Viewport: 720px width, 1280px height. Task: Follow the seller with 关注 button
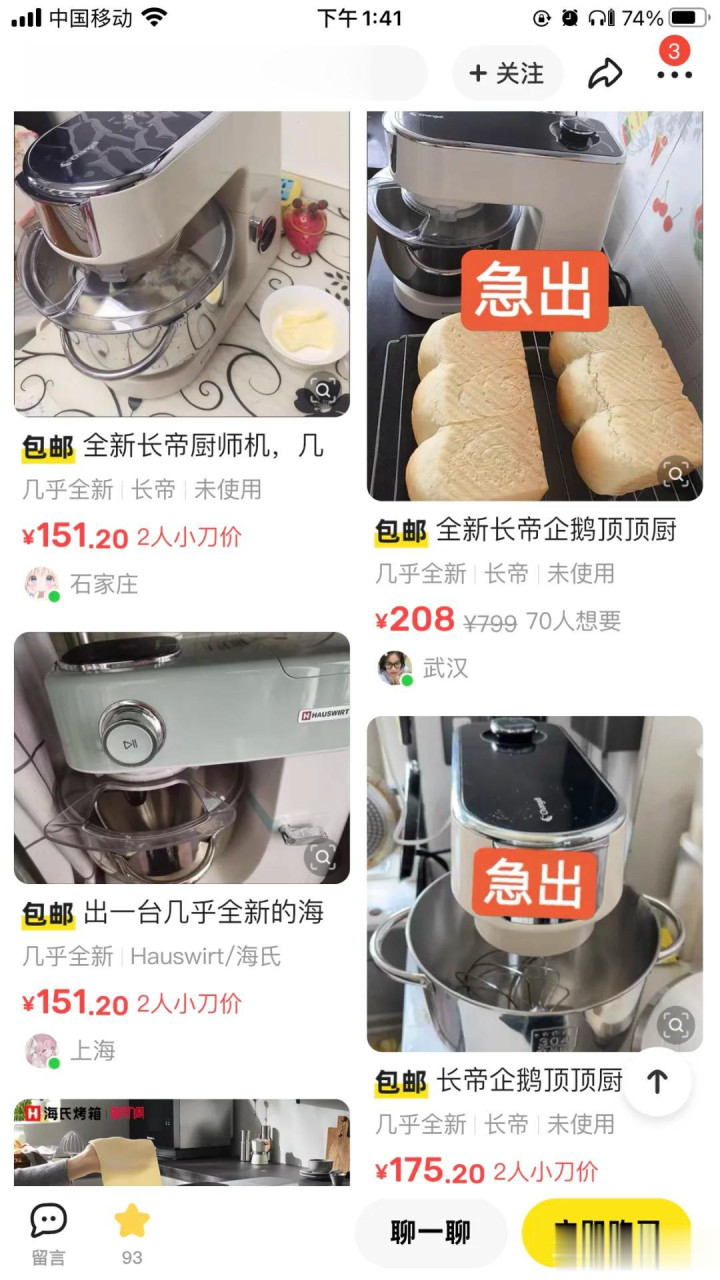507,73
